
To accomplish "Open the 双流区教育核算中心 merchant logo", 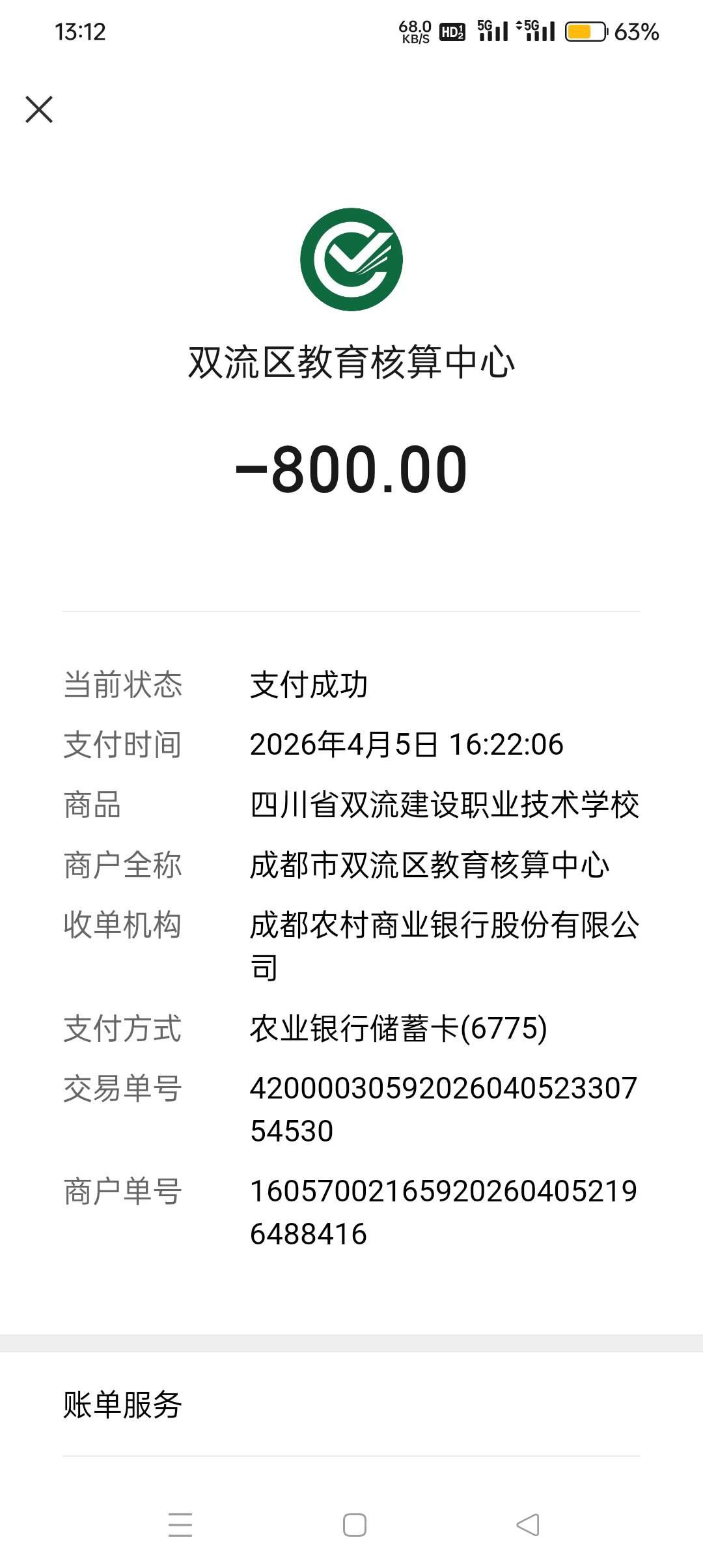I will 351,259.
